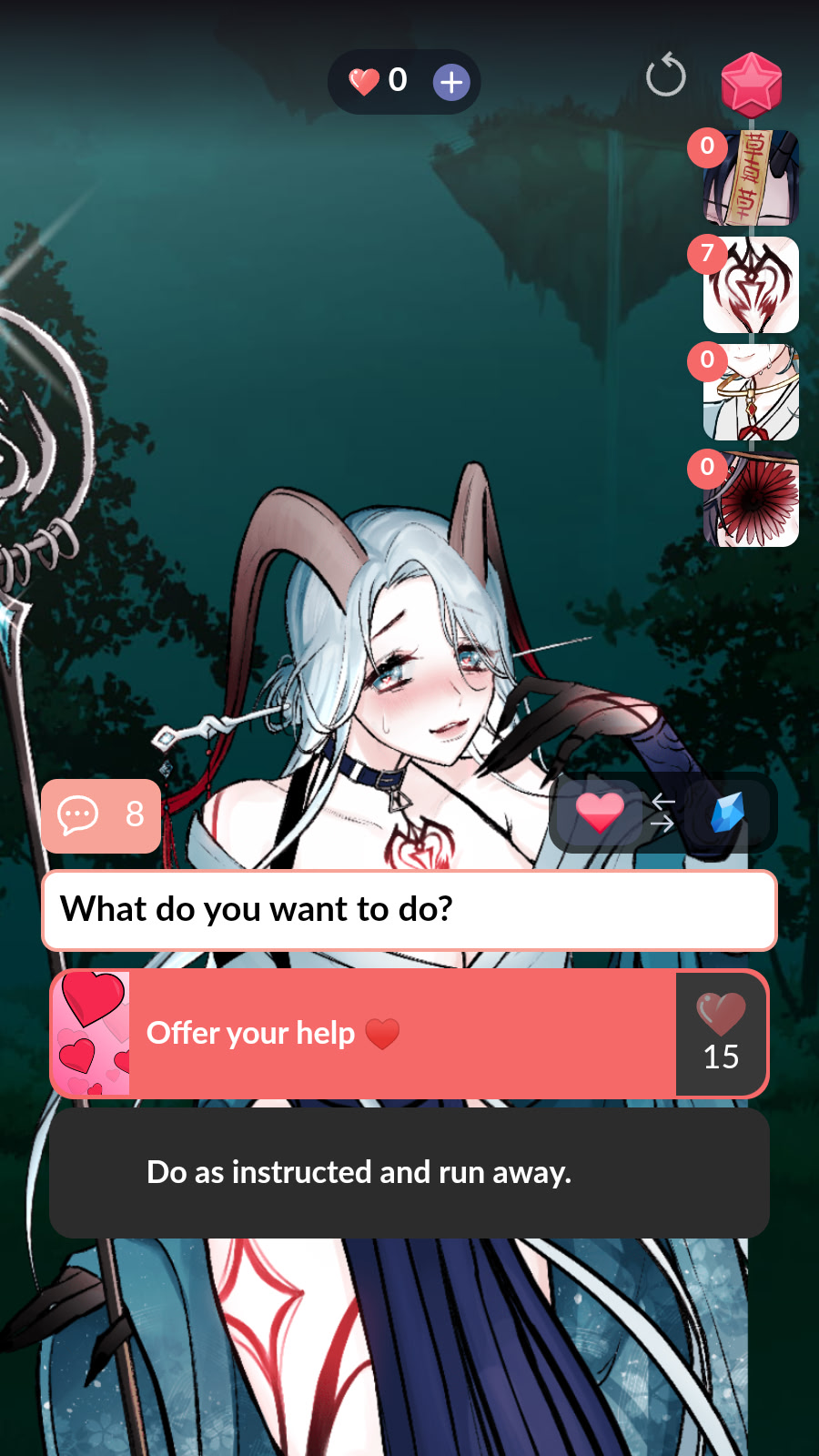Choose 'Offer your help' for 15 hearts

click(x=409, y=1034)
